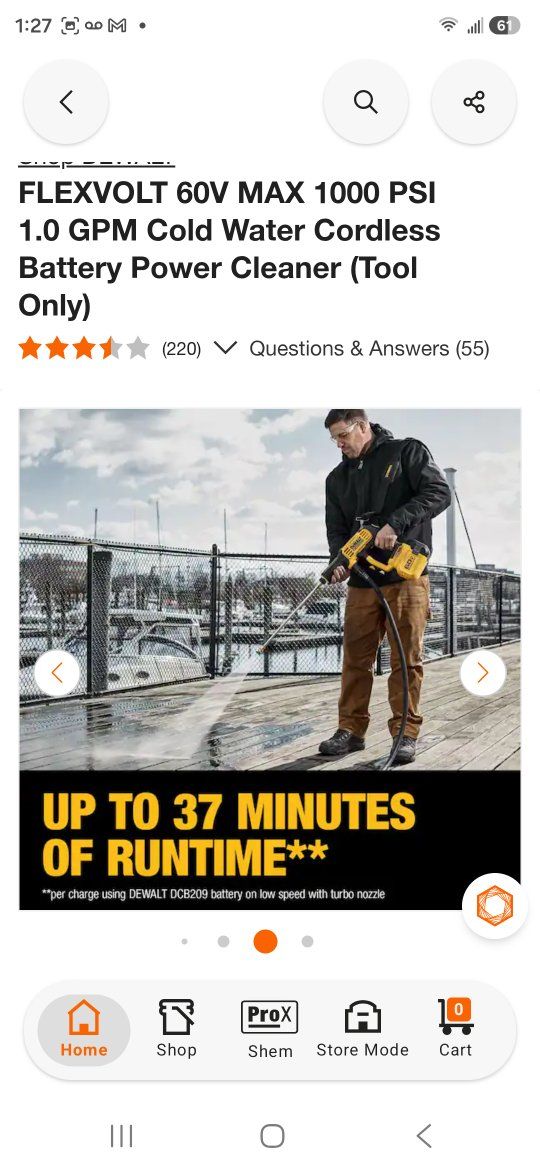This screenshot has width=540, height=1170.
Task: Tap the orange hexagon floating button
Action: (x=495, y=906)
